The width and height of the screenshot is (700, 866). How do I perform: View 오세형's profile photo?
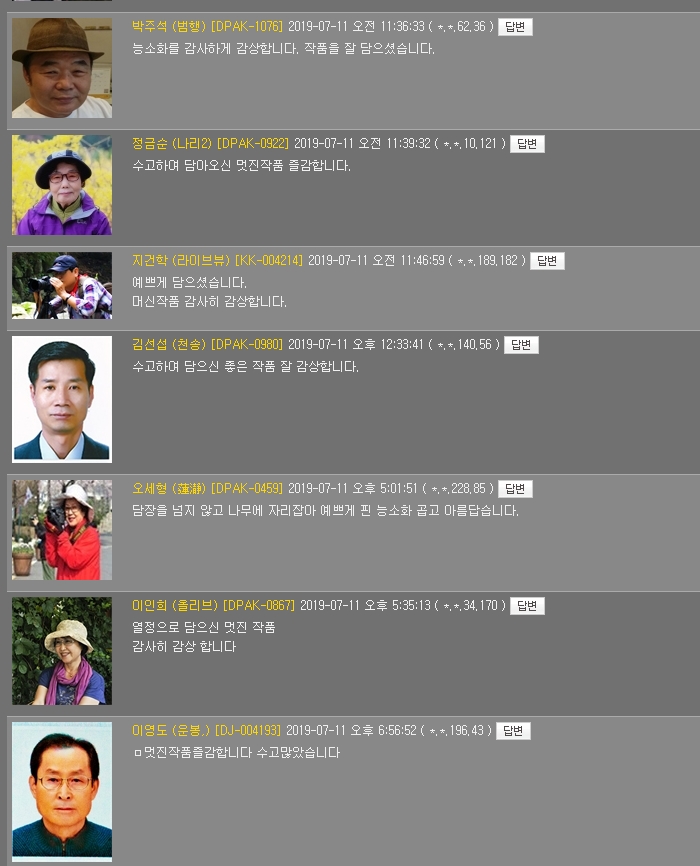(x=62, y=530)
